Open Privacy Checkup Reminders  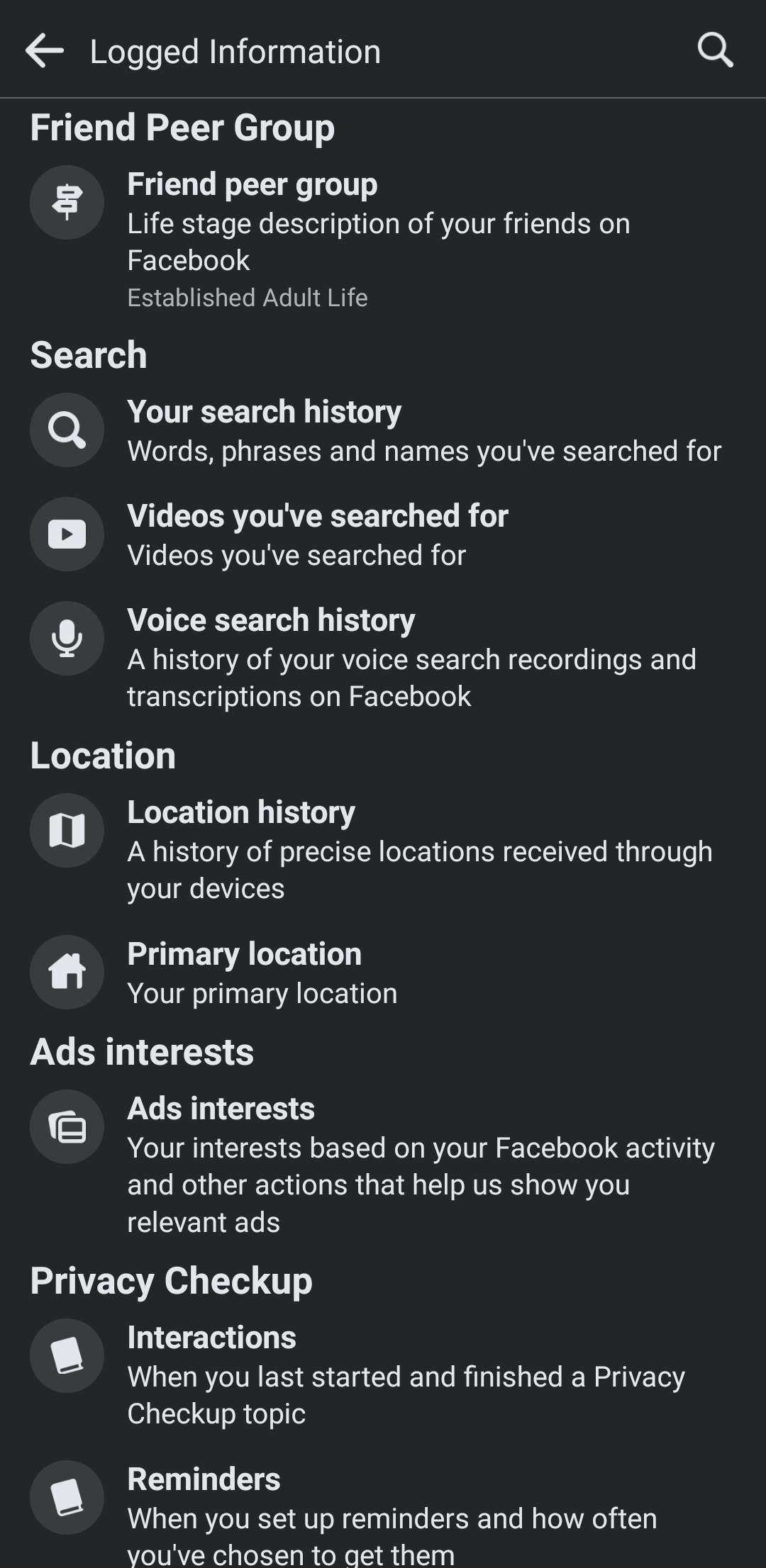pos(383,1514)
